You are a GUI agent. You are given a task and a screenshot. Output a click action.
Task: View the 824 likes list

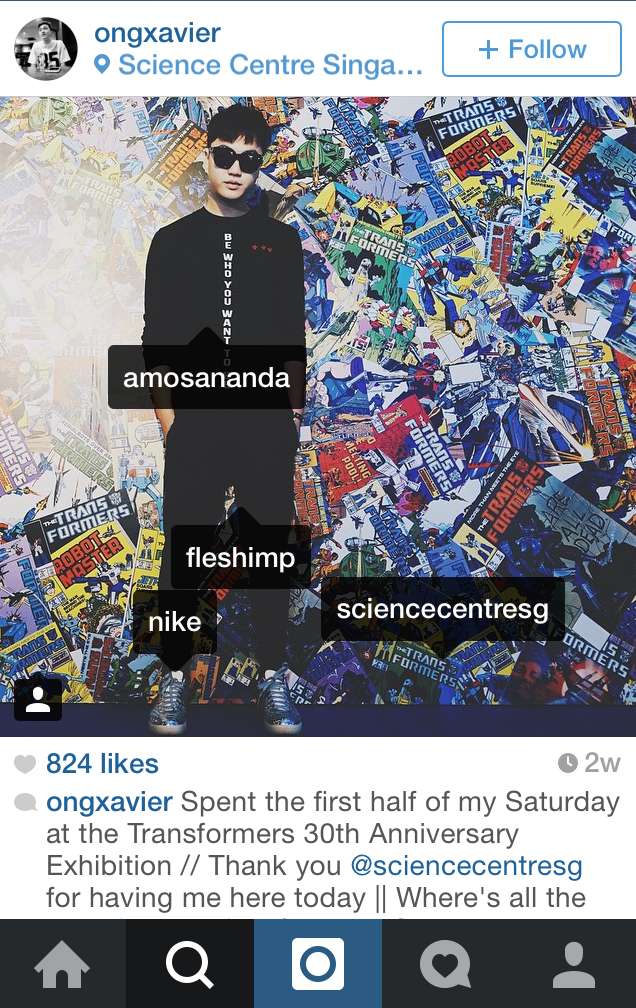[102, 764]
